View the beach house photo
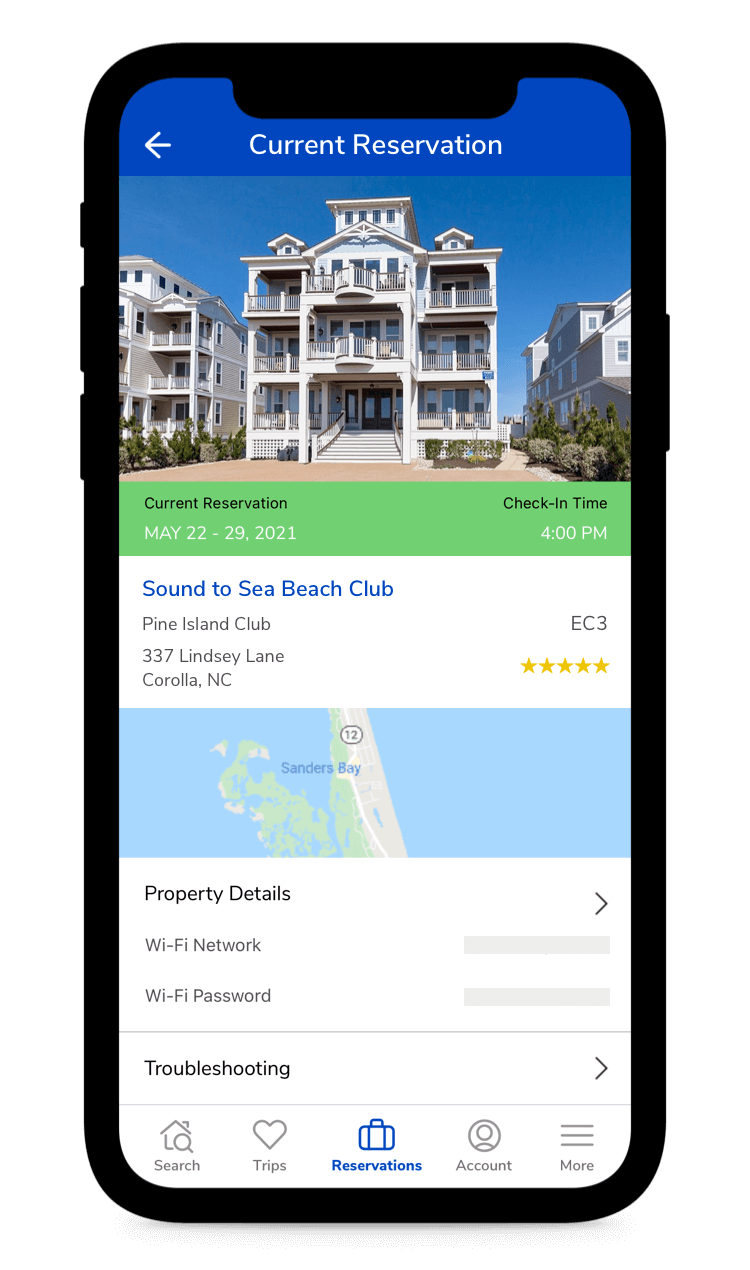Viewport: 750px width, 1270px height. pyautogui.click(x=374, y=328)
